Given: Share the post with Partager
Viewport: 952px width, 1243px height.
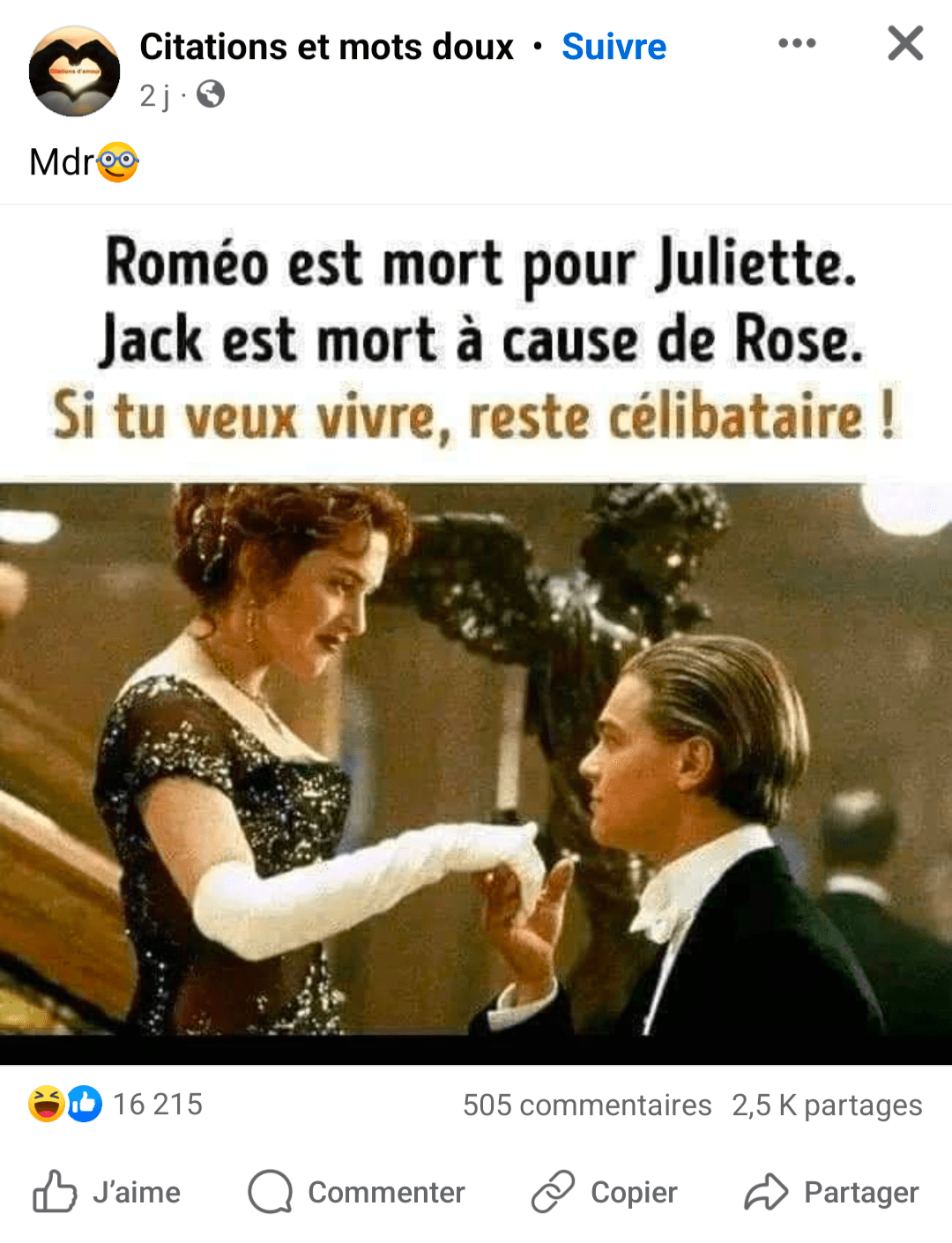Looking at the screenshot, I should (x=832, y=1192).
